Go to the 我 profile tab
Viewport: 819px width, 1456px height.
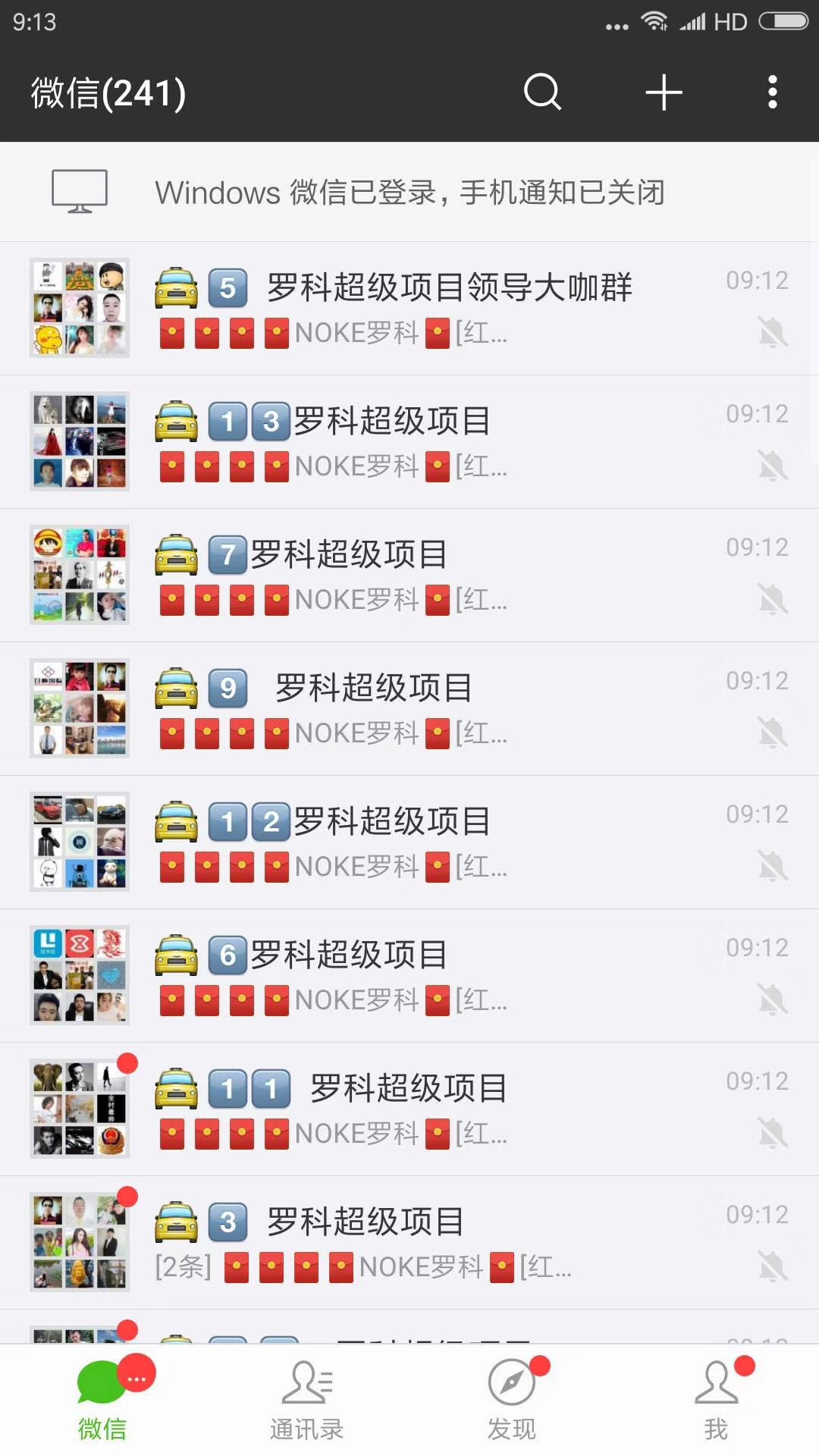[717, 1401]
